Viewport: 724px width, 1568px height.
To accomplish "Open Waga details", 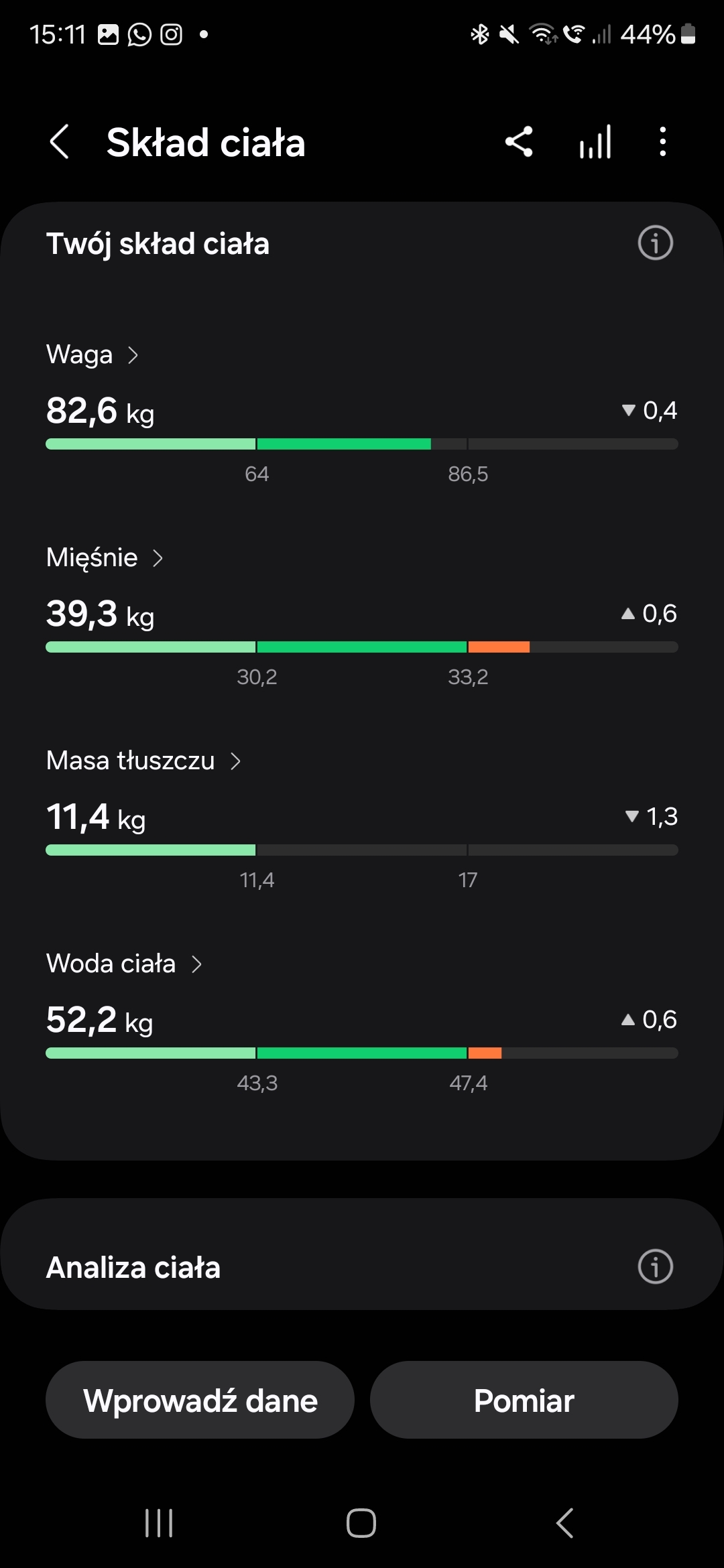I will (x=93, y=354).
